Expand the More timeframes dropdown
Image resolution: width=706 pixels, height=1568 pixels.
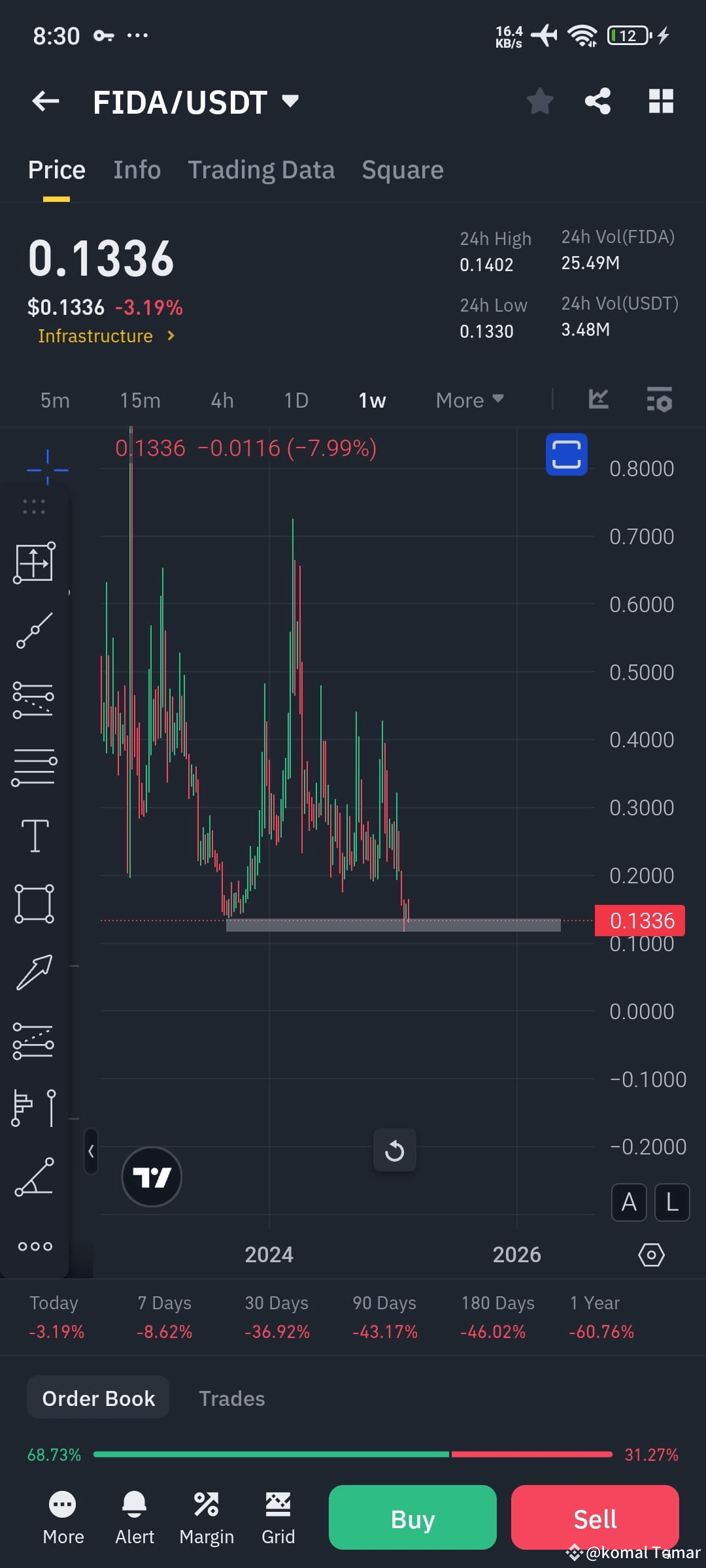click(469, 399)
